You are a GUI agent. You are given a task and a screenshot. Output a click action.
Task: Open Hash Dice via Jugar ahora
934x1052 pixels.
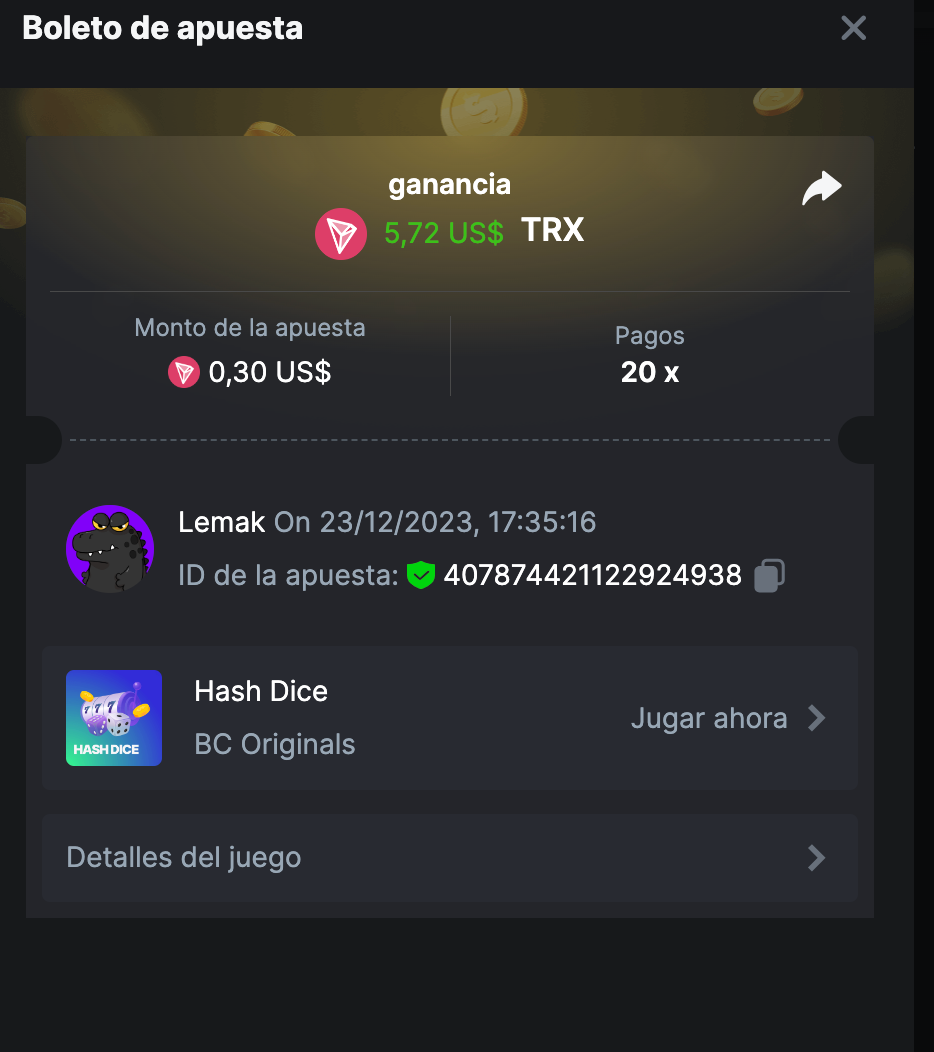coord(728,718)
